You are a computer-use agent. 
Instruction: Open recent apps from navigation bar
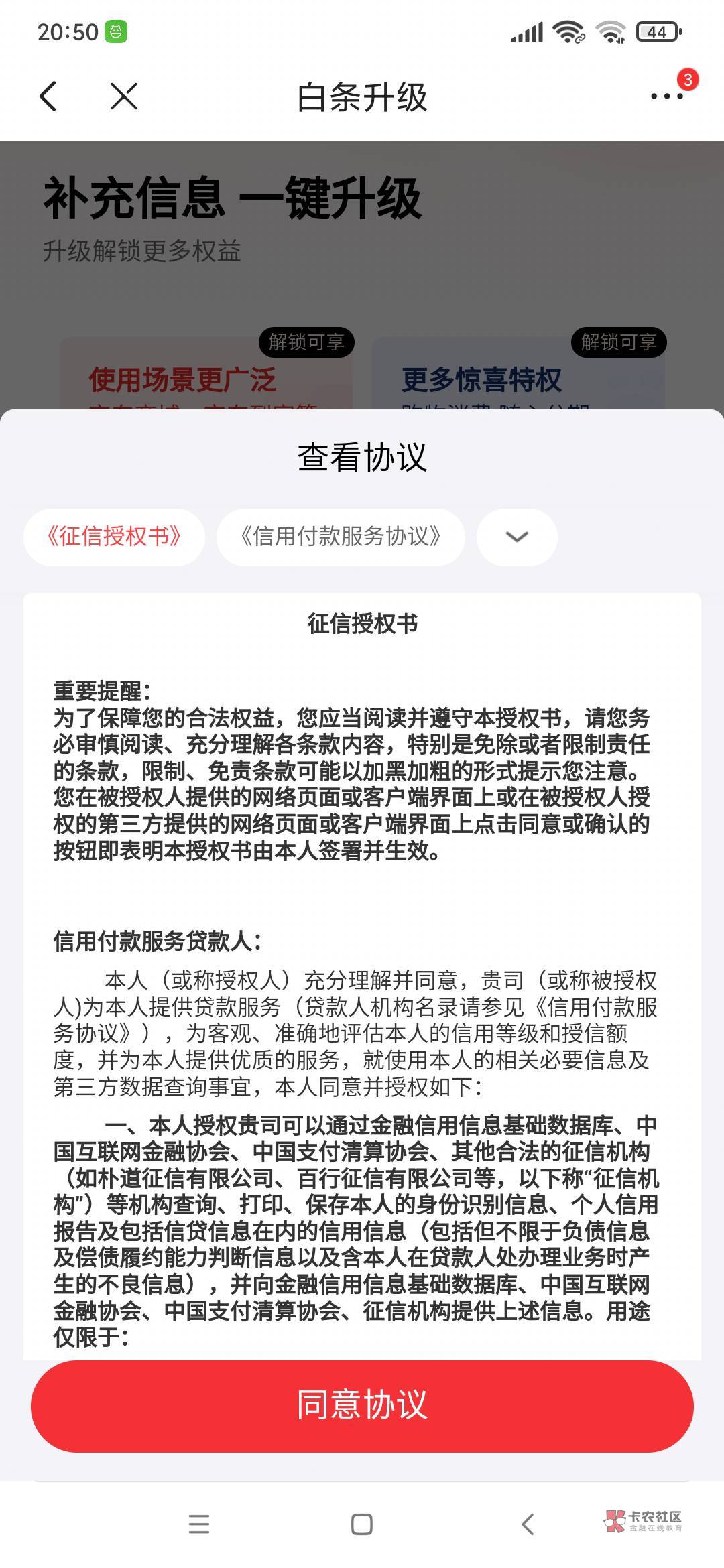[199, 1524]
